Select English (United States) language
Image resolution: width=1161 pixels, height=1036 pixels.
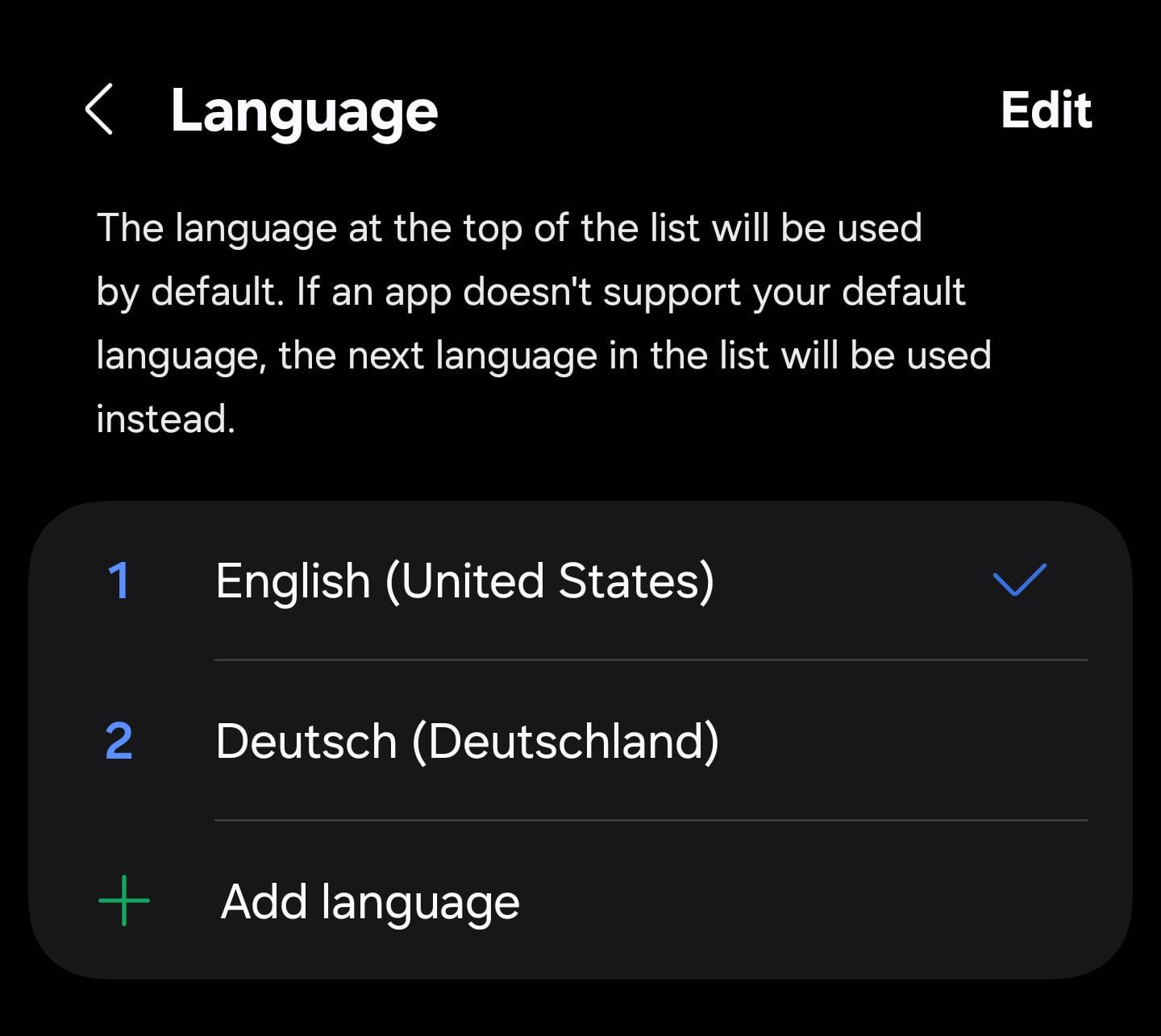coord(464,581)
